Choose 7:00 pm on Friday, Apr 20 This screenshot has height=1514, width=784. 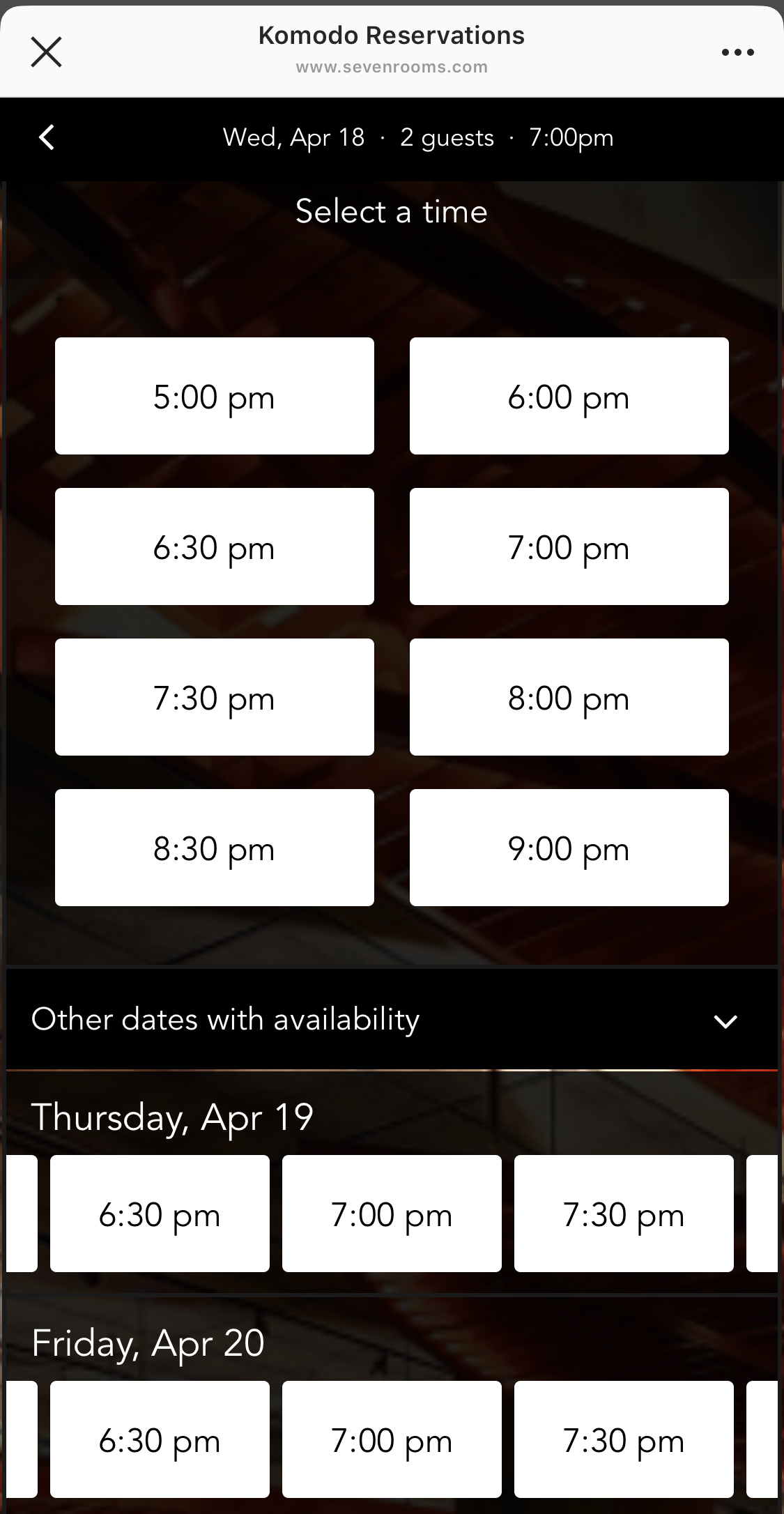(x=392, y=1441)
